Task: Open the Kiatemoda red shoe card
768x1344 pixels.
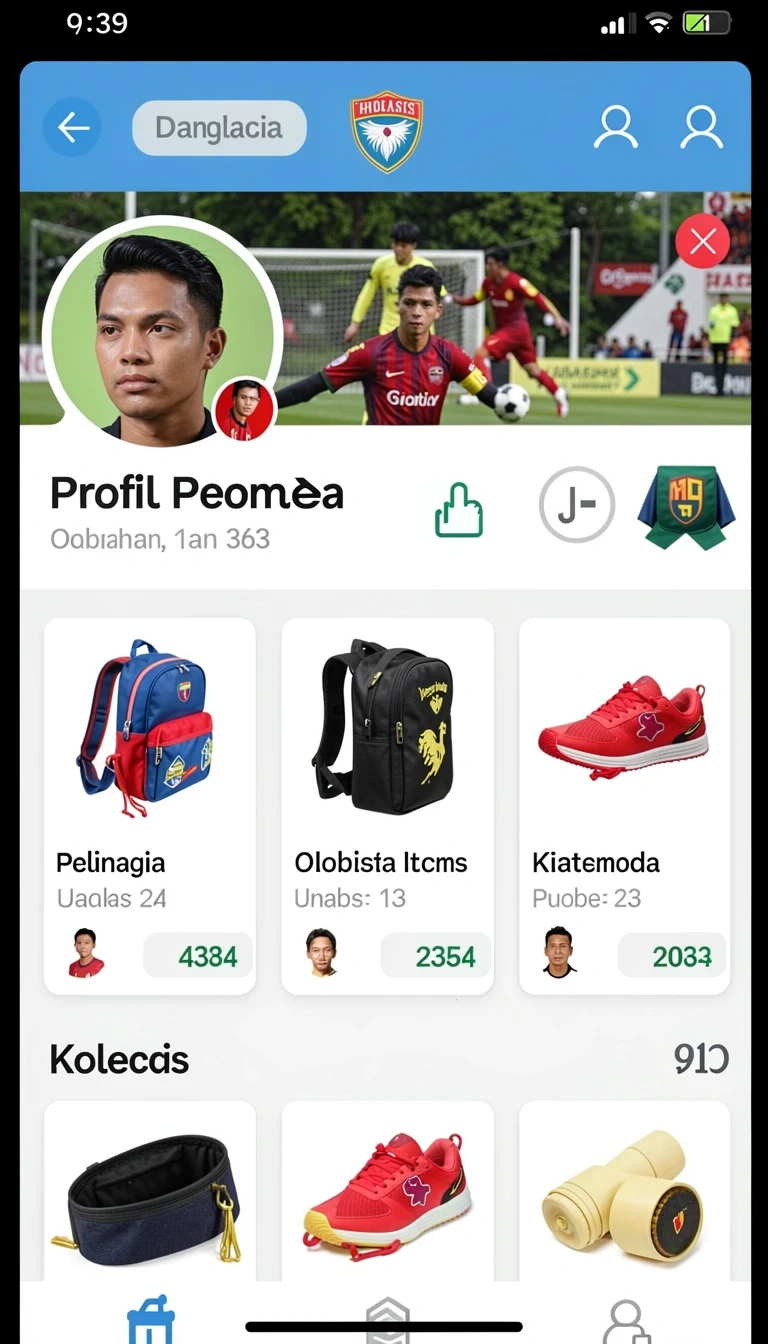Action: coord(625,806)
